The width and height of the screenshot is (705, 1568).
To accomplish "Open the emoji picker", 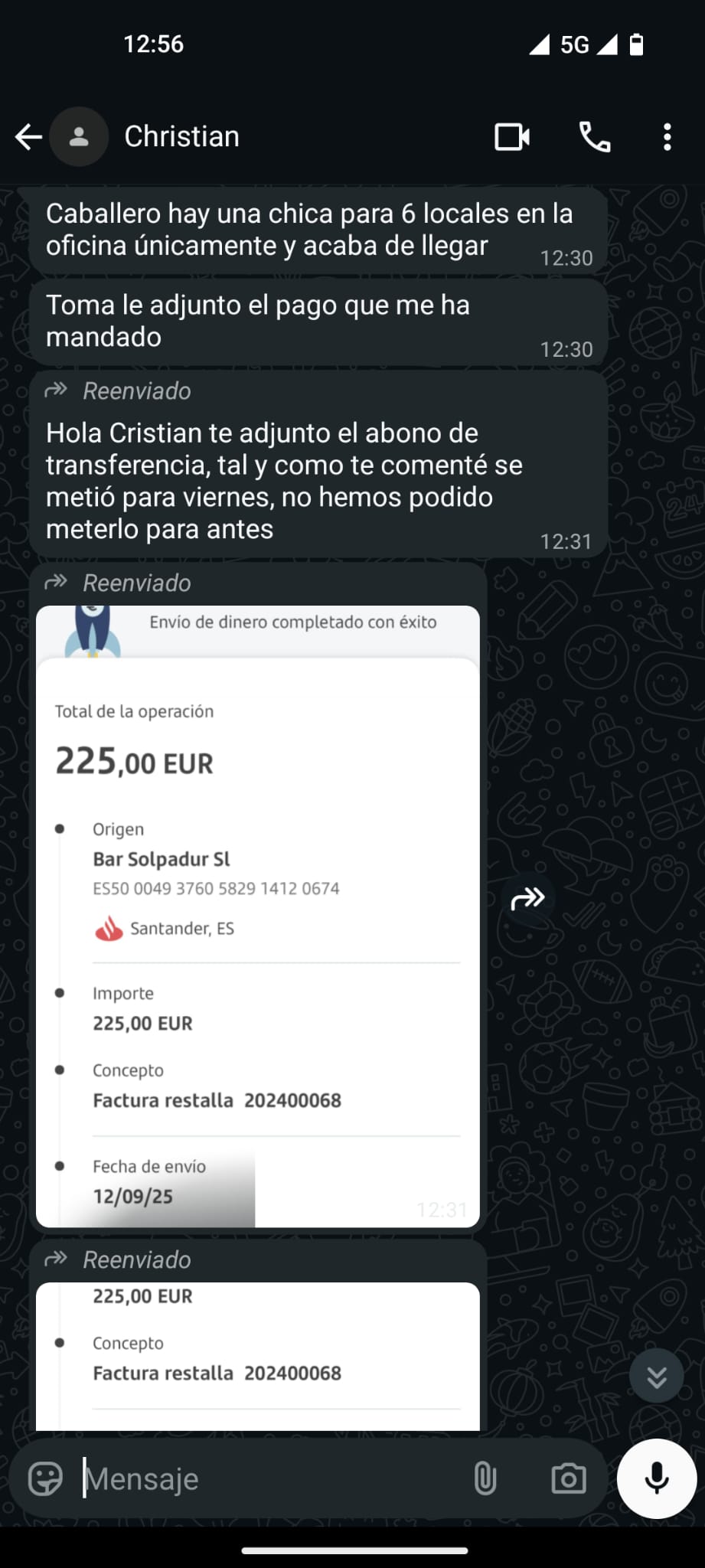I will coord(45,1478).
